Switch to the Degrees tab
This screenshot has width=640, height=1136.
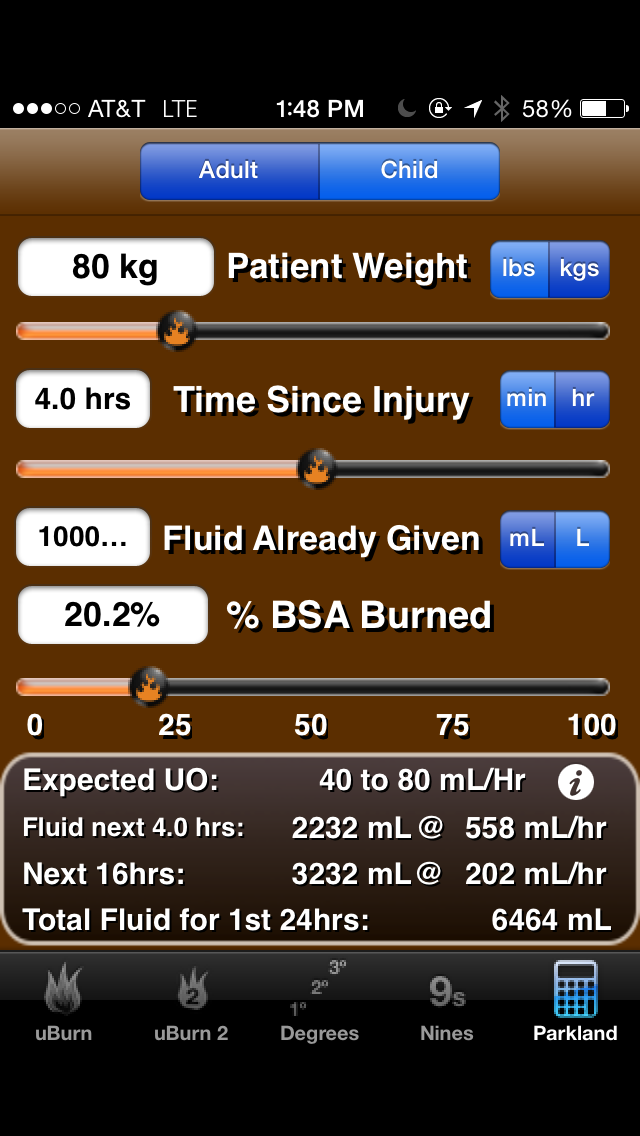tap(319, 1003)
